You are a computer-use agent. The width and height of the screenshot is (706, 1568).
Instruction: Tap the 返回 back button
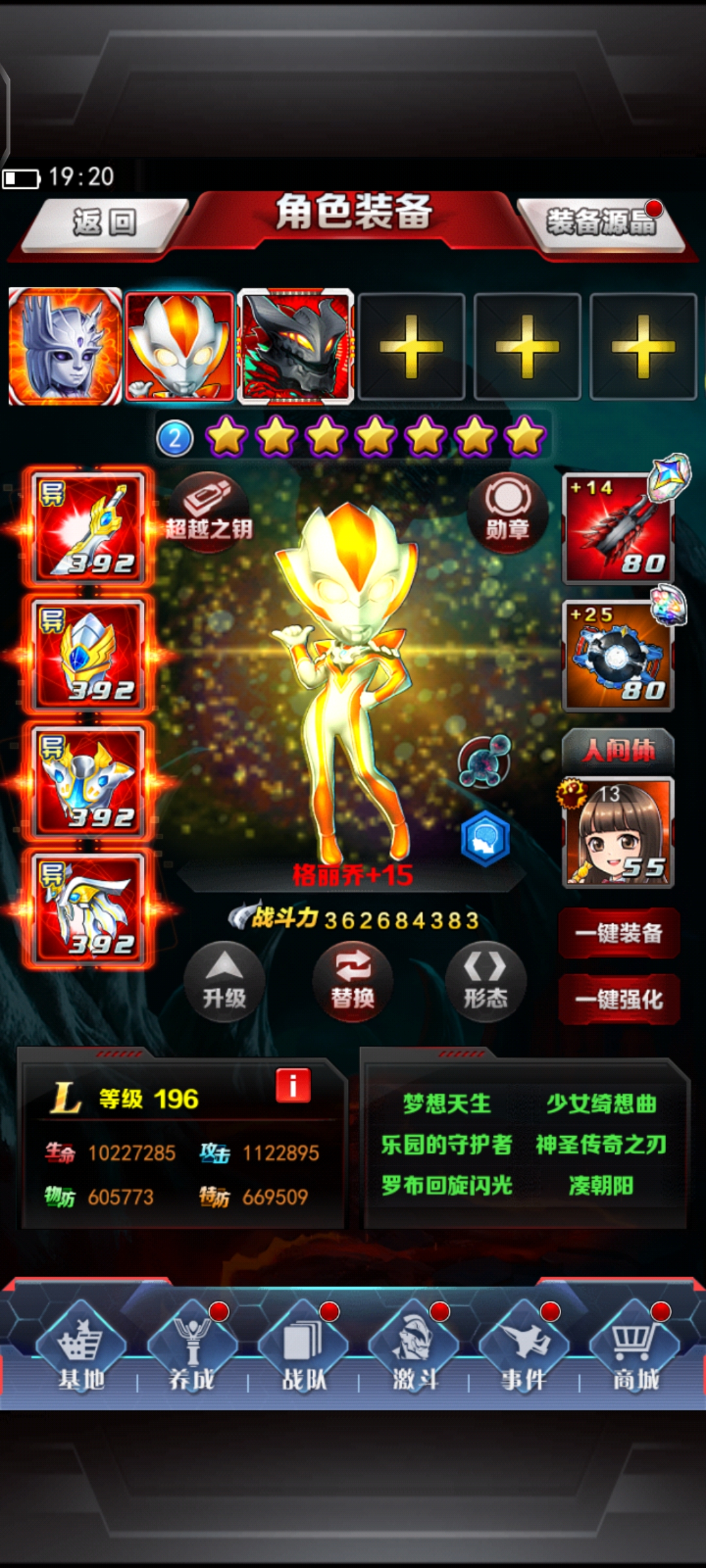click(x=105, y=223)
